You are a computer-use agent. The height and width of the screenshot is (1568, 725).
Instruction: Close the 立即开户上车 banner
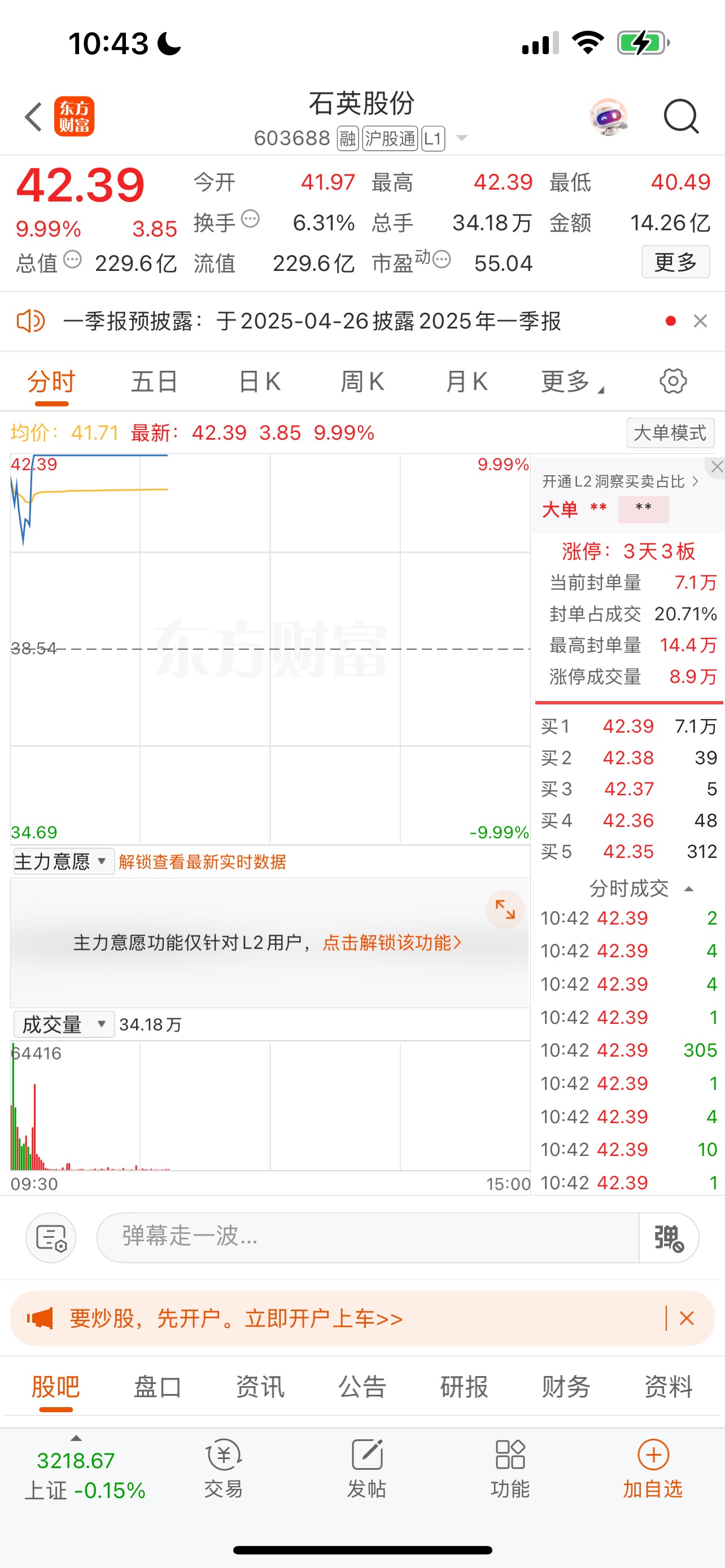tap(687, 1318)
